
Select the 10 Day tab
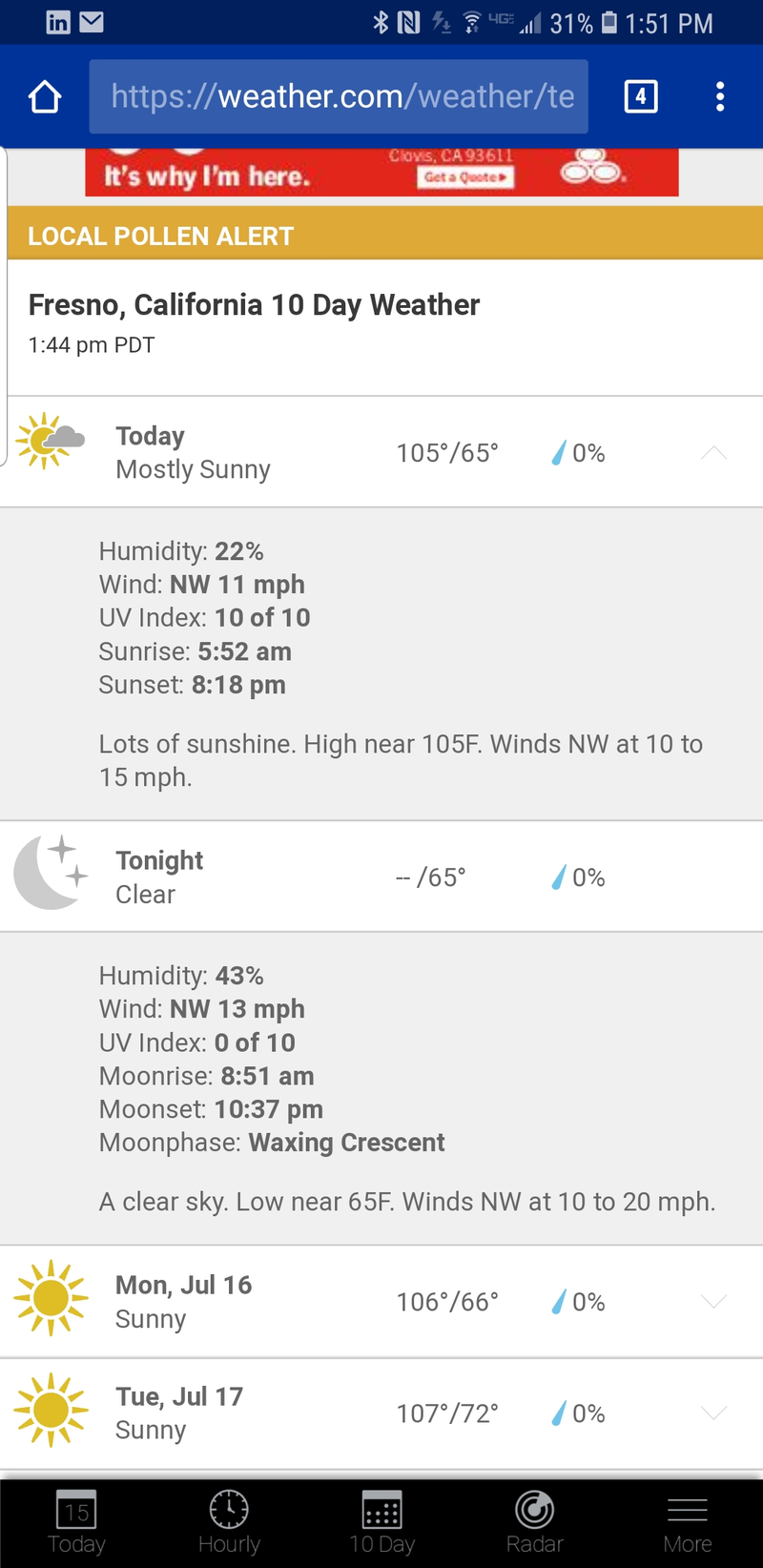tap(381, 1523)
